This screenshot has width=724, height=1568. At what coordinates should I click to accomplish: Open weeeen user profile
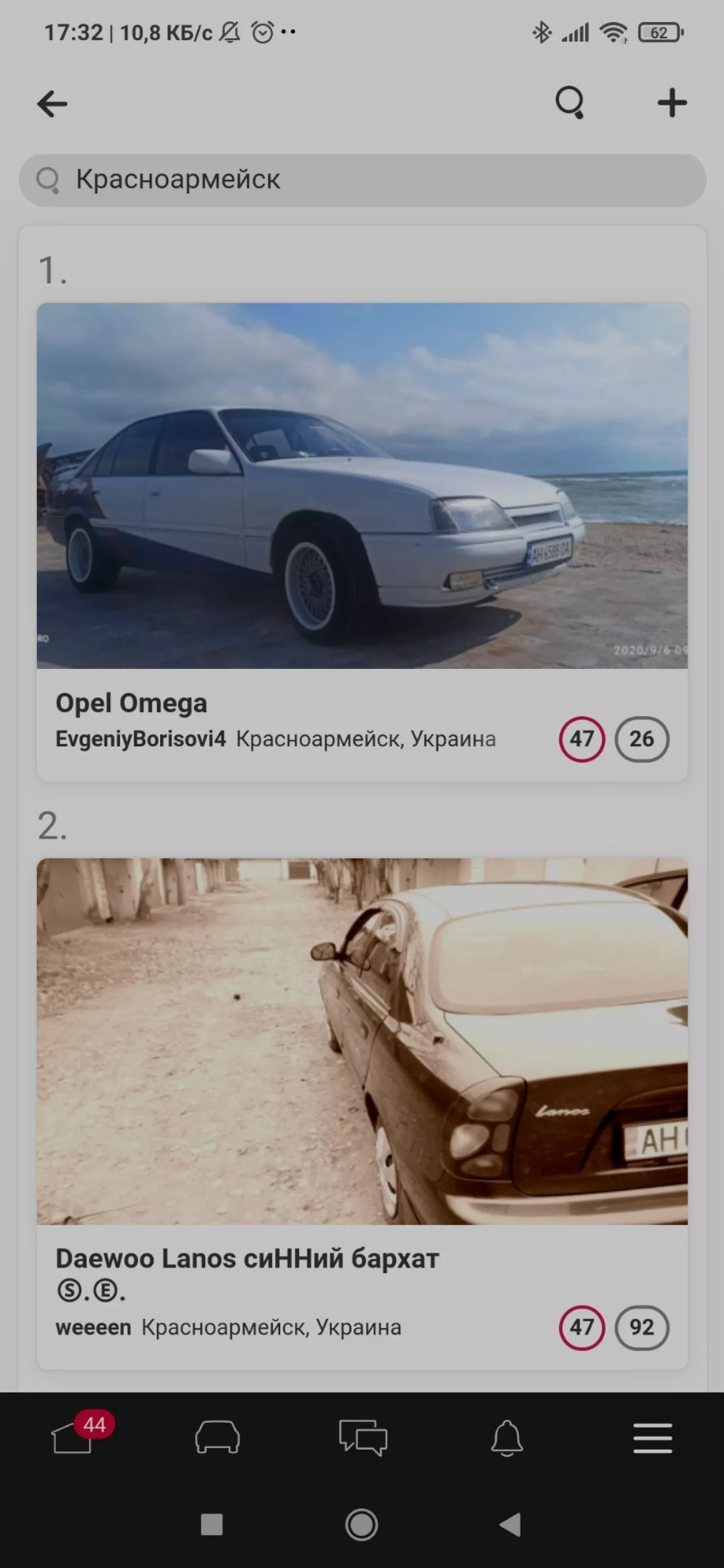pos(93,1327)
